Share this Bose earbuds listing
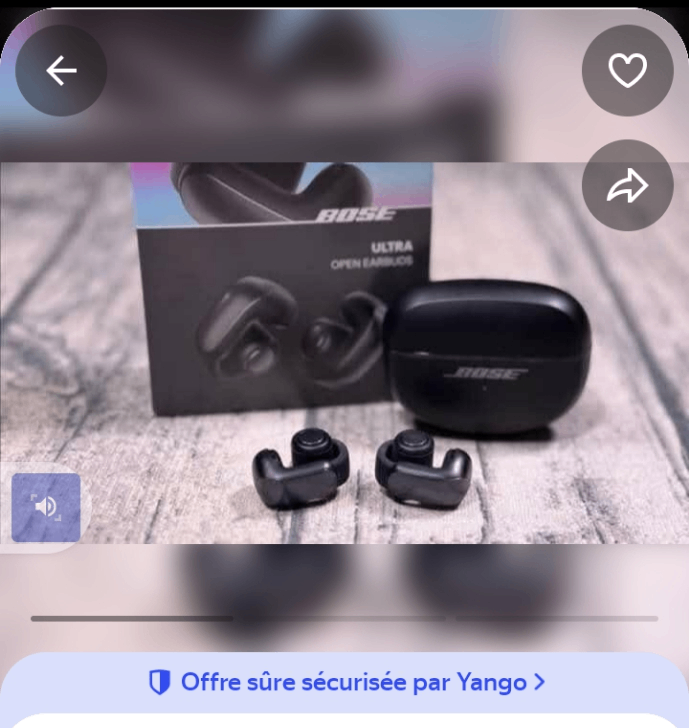689x728 pixels. 627,186
